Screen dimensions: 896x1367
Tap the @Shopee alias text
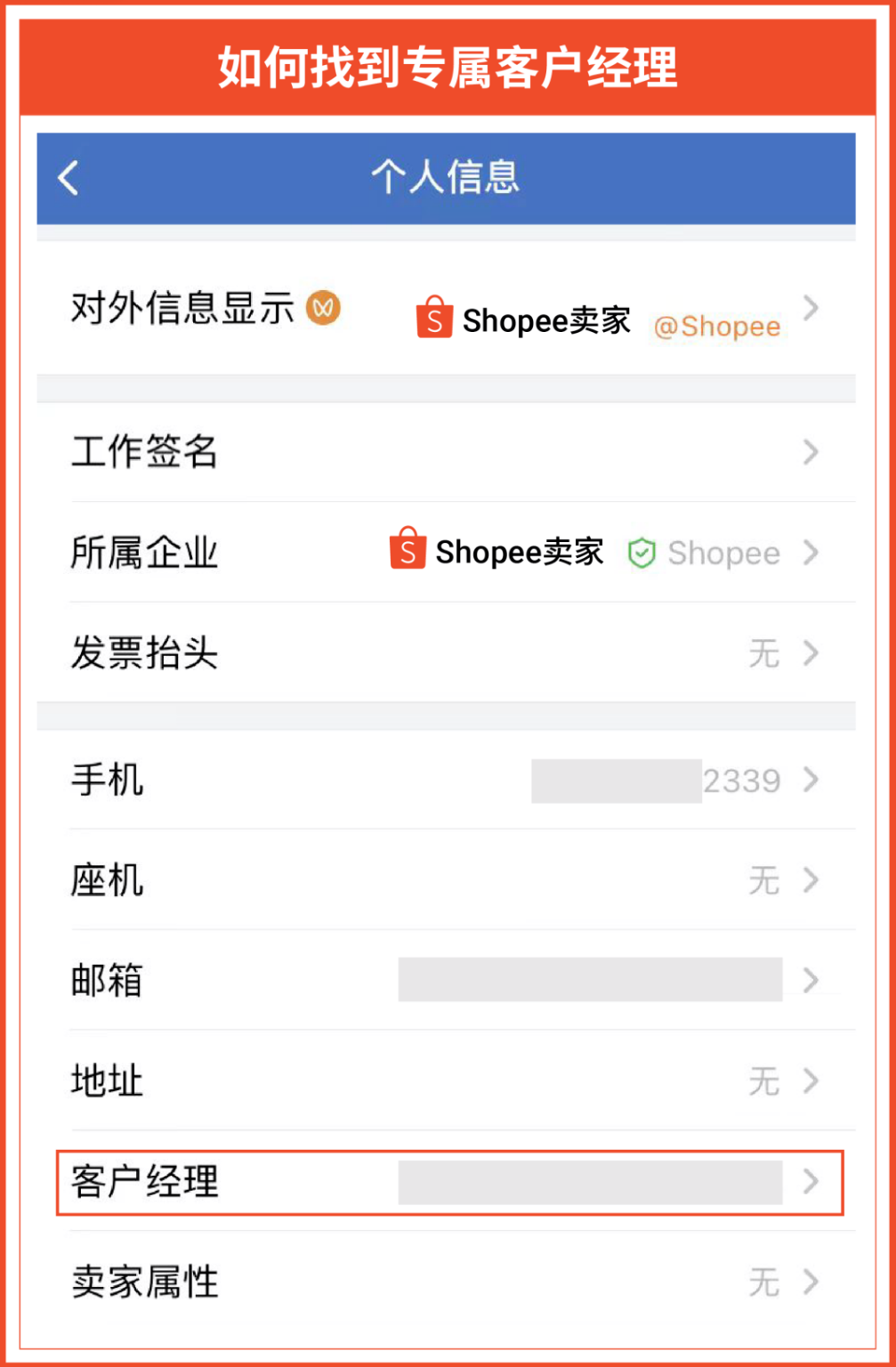pos(717,327)
